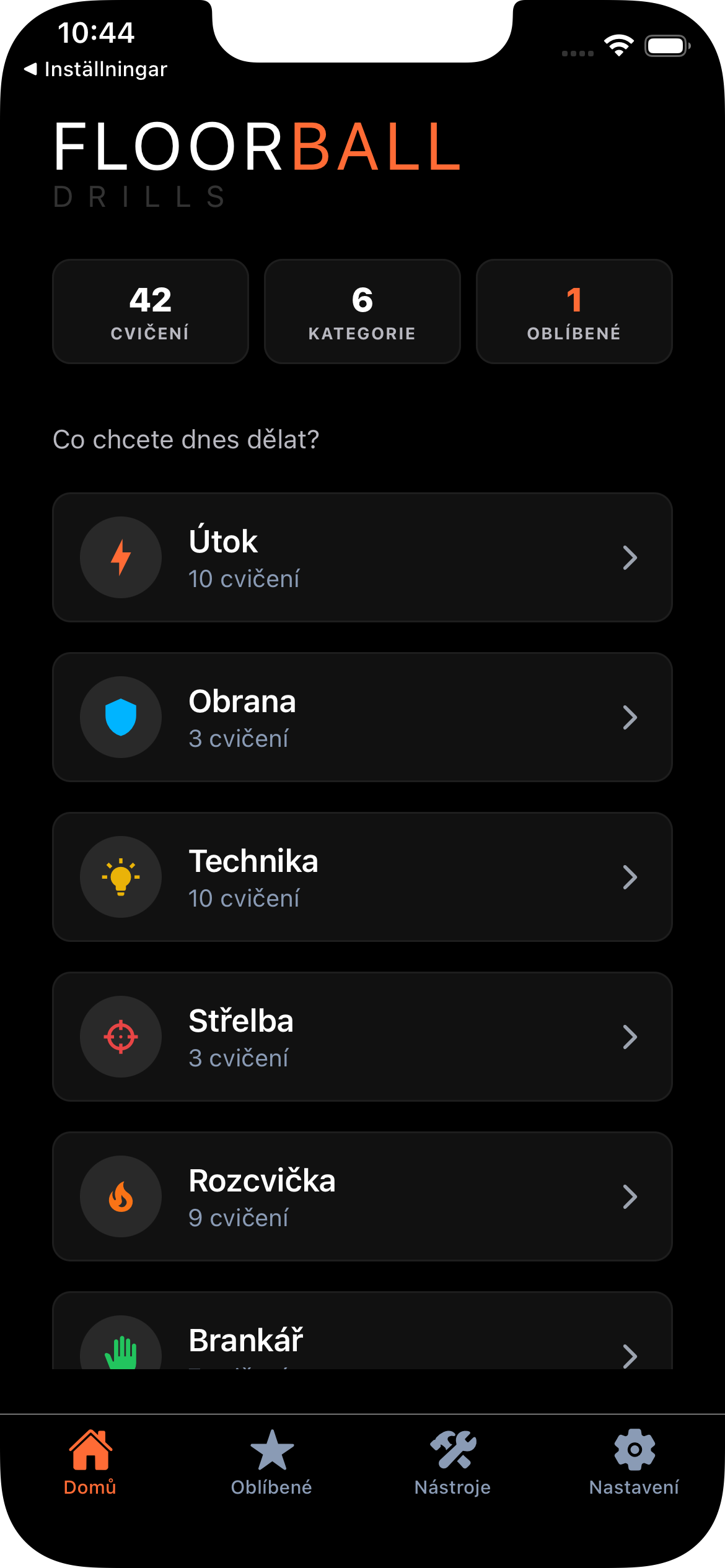Tap the 6 Kategorie stat card
This screenshot has width=725, height=1568.
(x=362, y=311)
